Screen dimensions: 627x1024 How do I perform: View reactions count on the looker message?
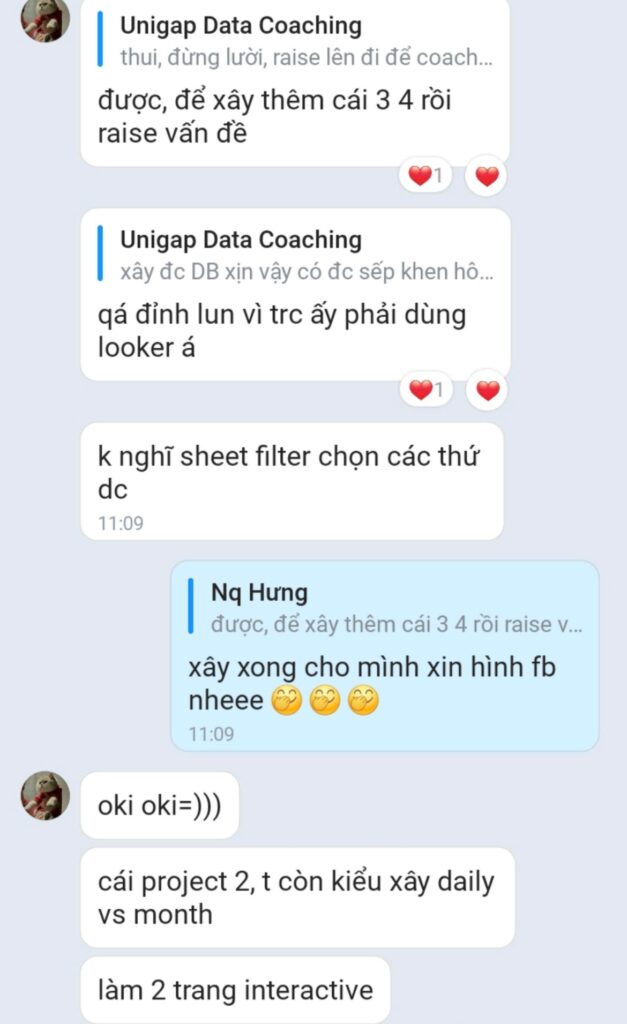pos(426,391)
